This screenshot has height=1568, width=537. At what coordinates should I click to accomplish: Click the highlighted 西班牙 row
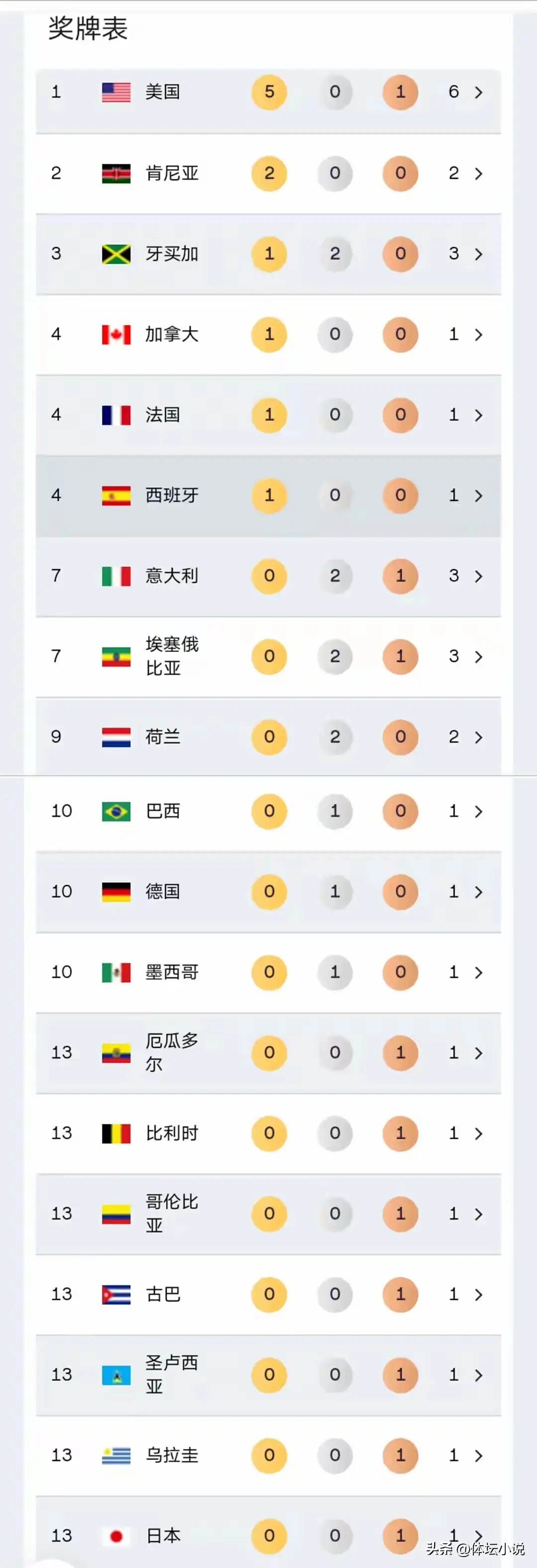pos(268,495)
